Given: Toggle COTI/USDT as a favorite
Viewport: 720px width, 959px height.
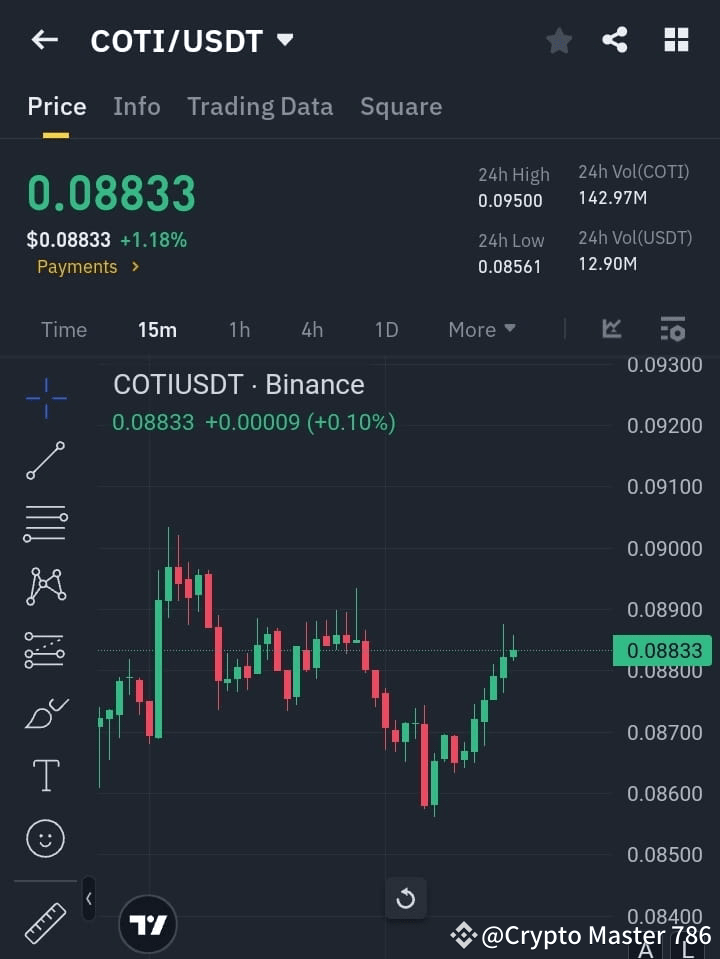Looking at the screenshot, I should tap(558, 40).
